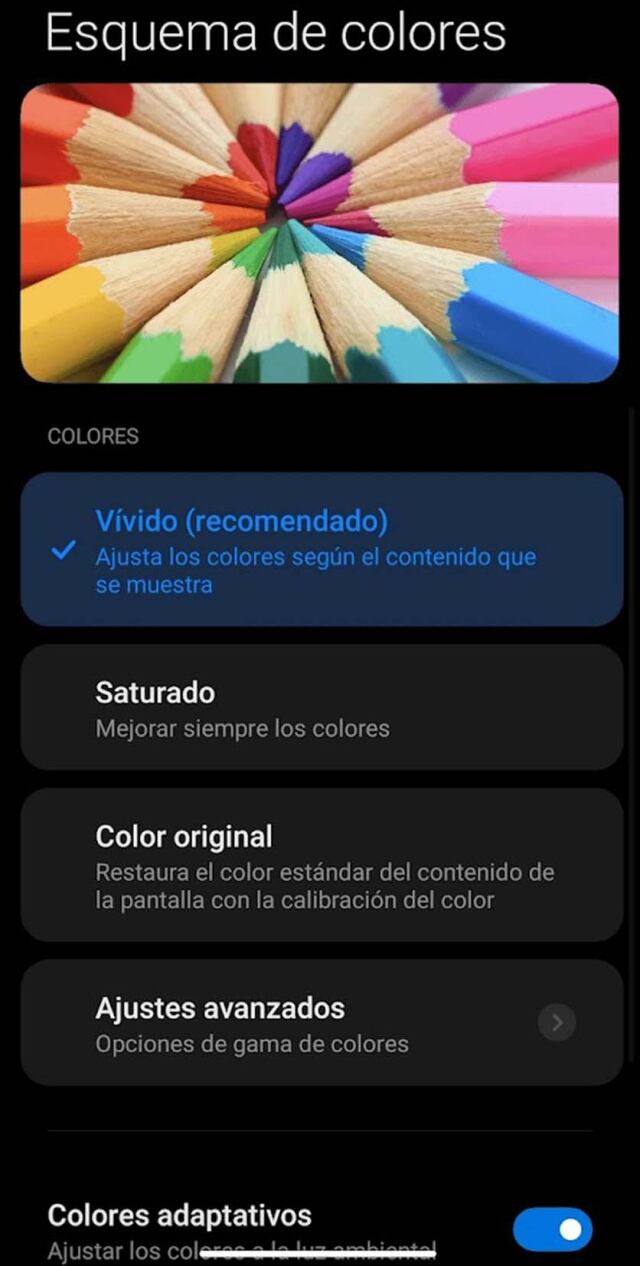Open Ajustes avanzados

320,1023
